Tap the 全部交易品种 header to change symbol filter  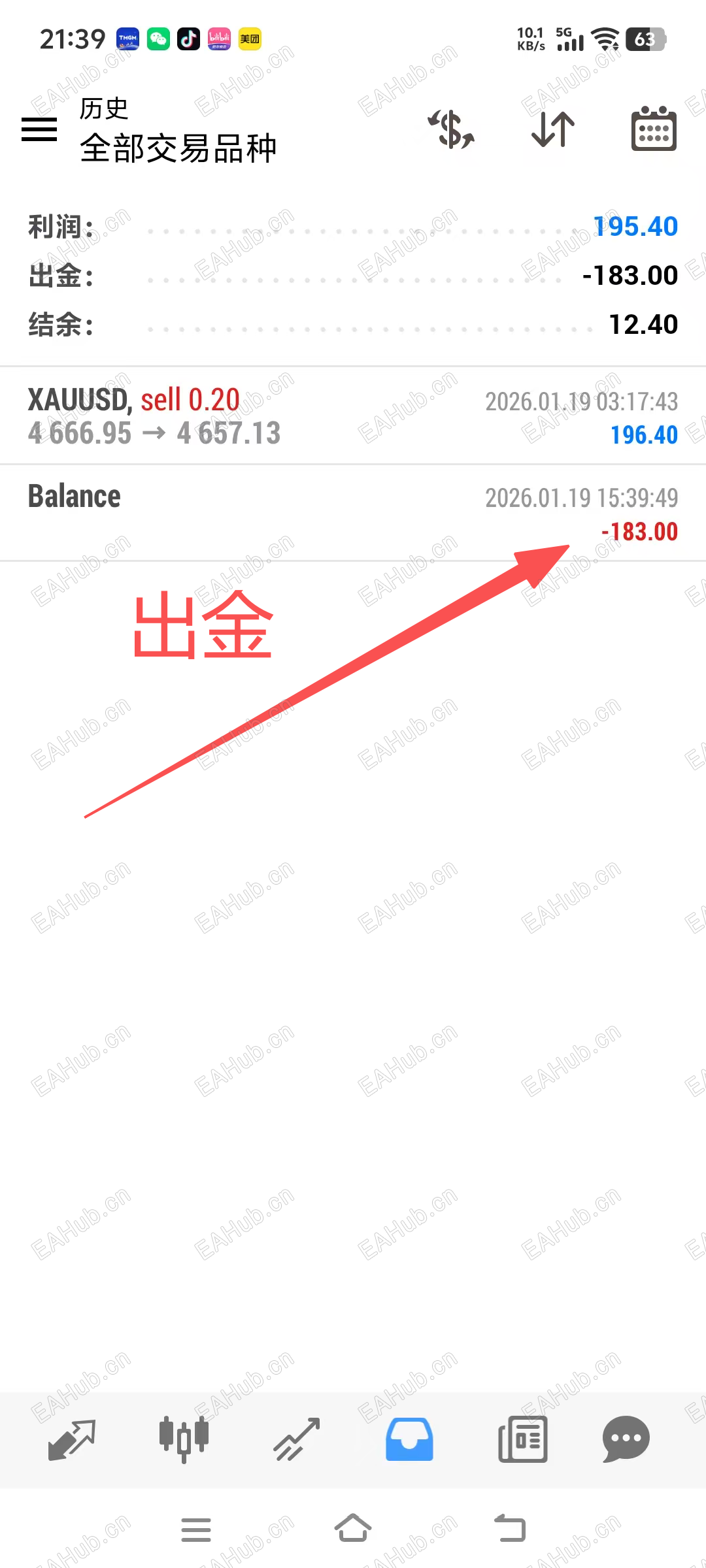[178, 147]
